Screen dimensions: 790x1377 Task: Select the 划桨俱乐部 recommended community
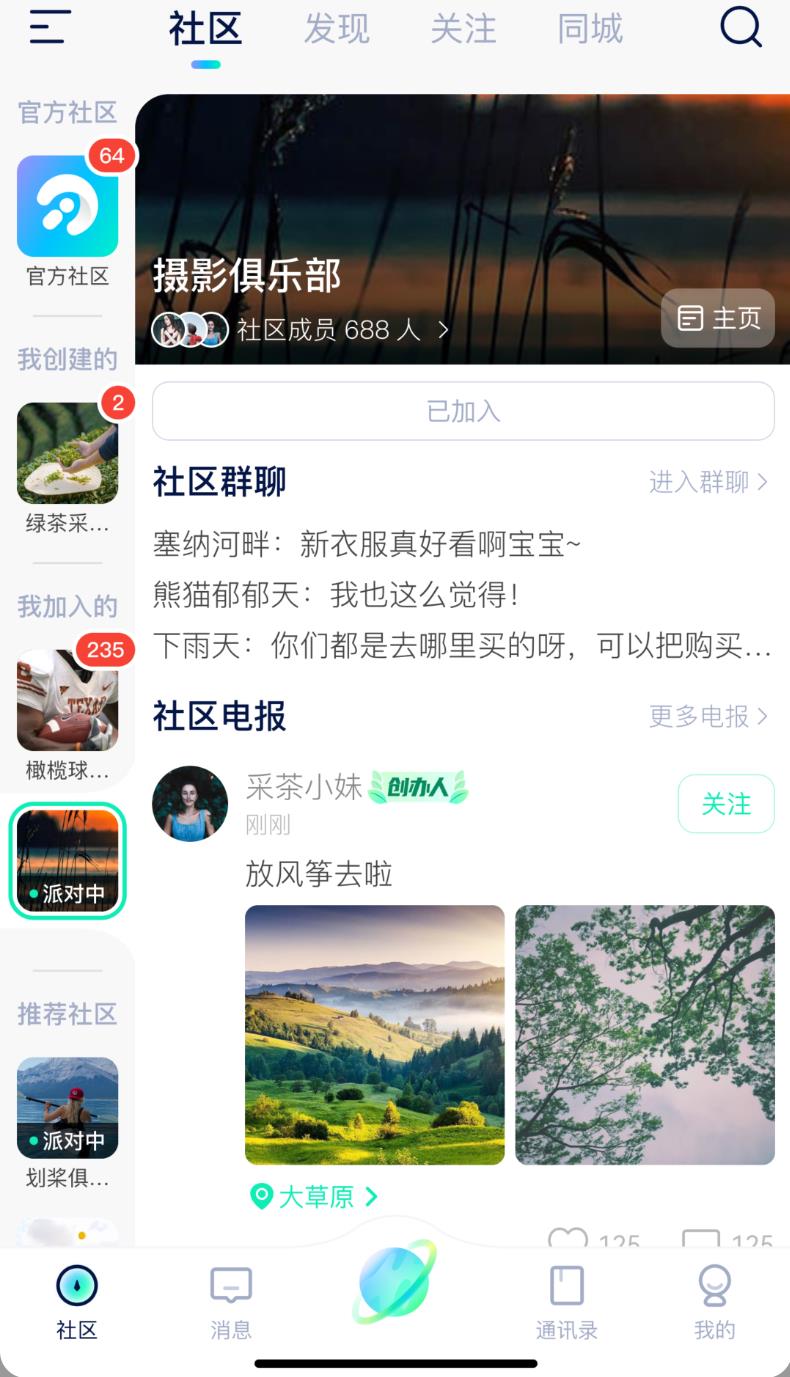tap(67, 1107)
